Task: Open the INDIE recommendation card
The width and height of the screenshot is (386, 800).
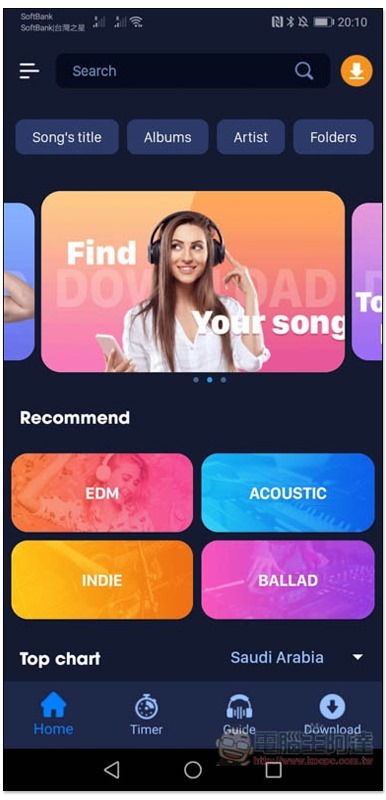Action: pos(102,580)
